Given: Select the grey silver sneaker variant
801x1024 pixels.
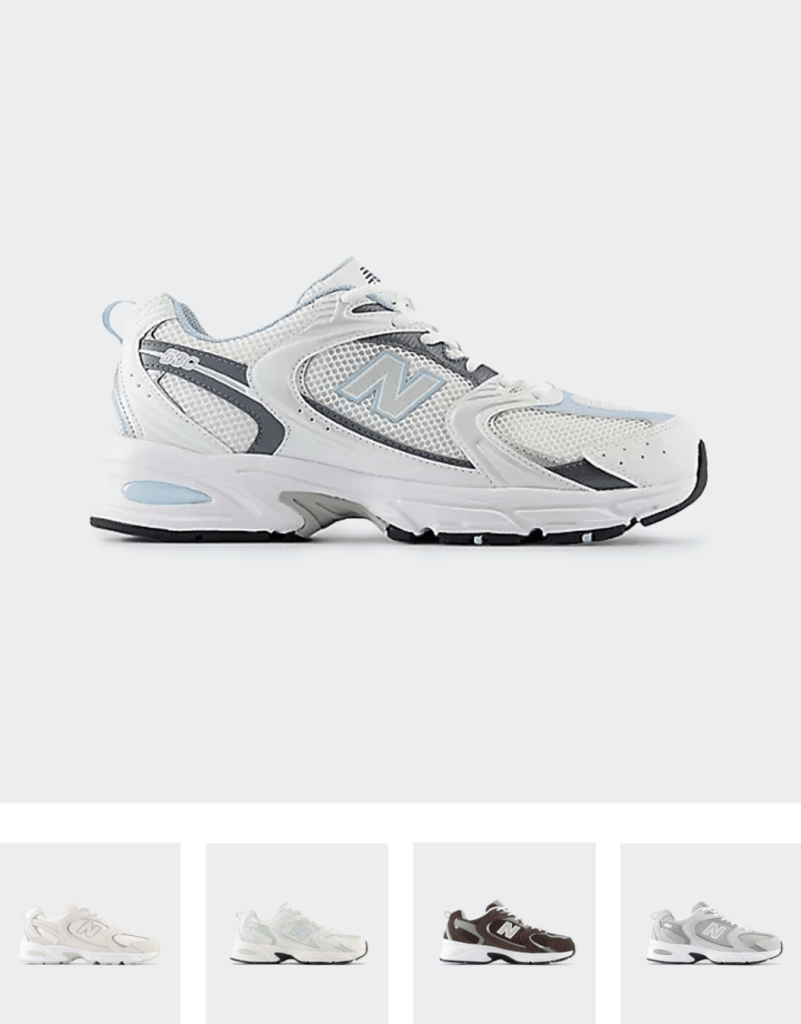Looking at the screenshot, I should tap(712, 934).
